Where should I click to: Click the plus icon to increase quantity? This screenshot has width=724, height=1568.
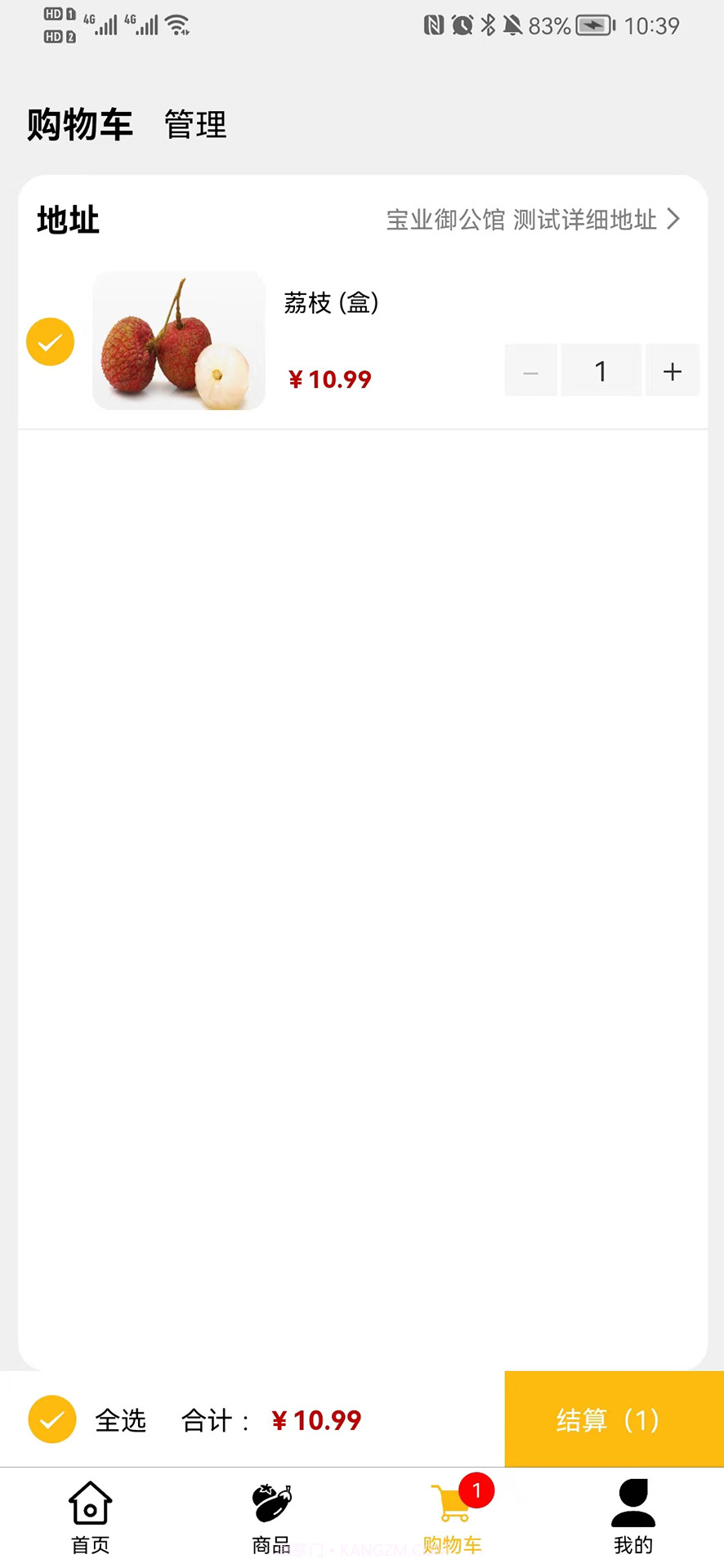point(673,370)
